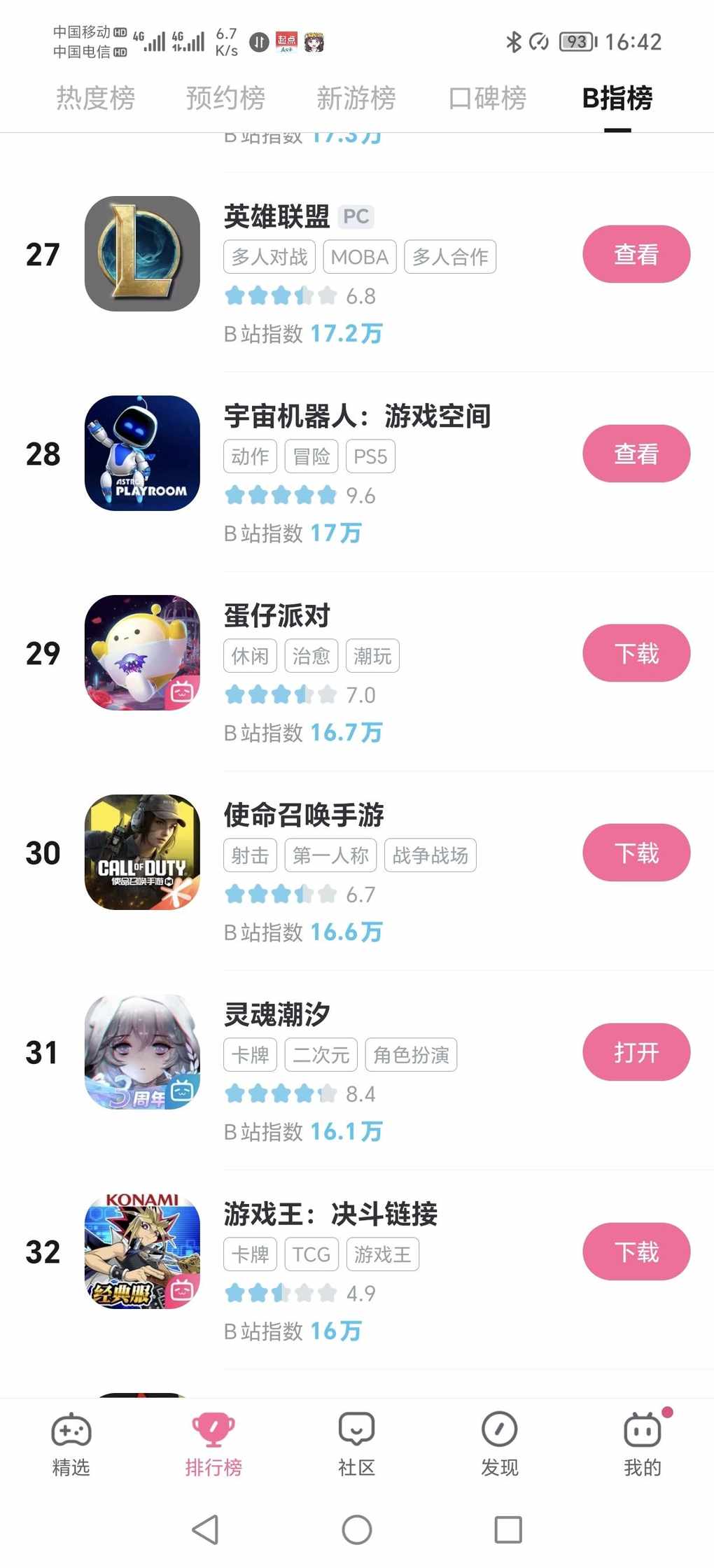Tap 打开 for 灵魂潮汐
714x1568 pixels.
[636, 1052]
